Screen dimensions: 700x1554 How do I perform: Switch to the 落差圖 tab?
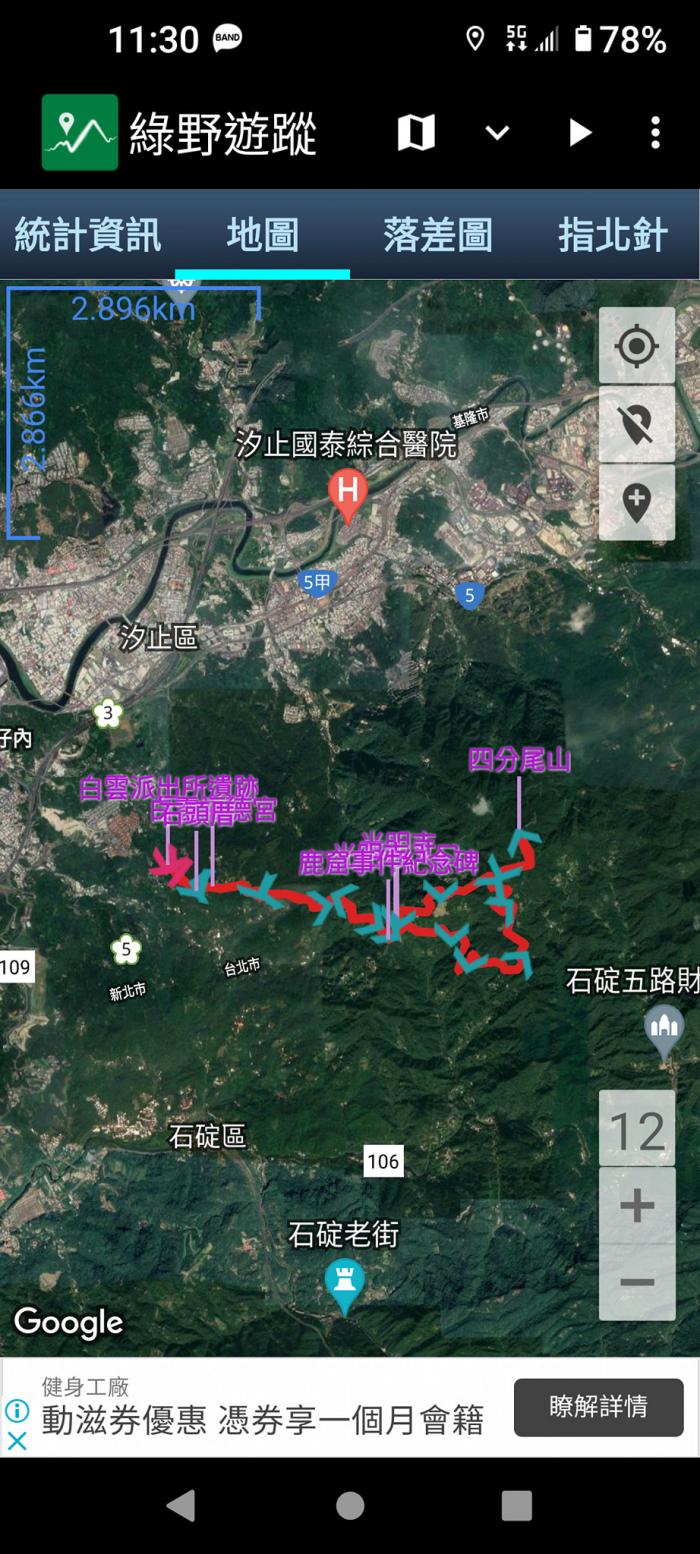point(437,235)
